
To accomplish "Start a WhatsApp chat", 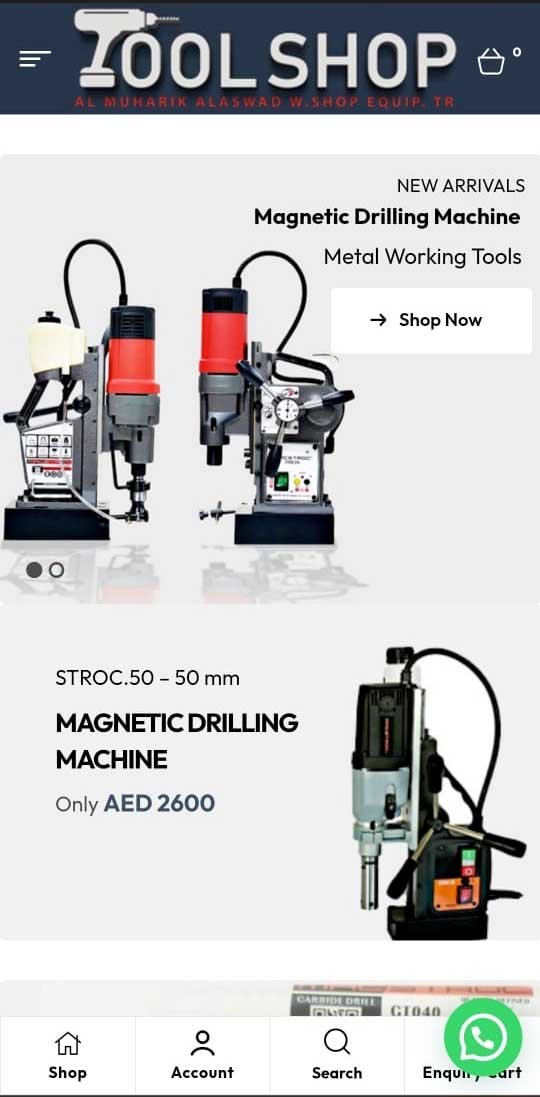I will [x=483, y=1035].
